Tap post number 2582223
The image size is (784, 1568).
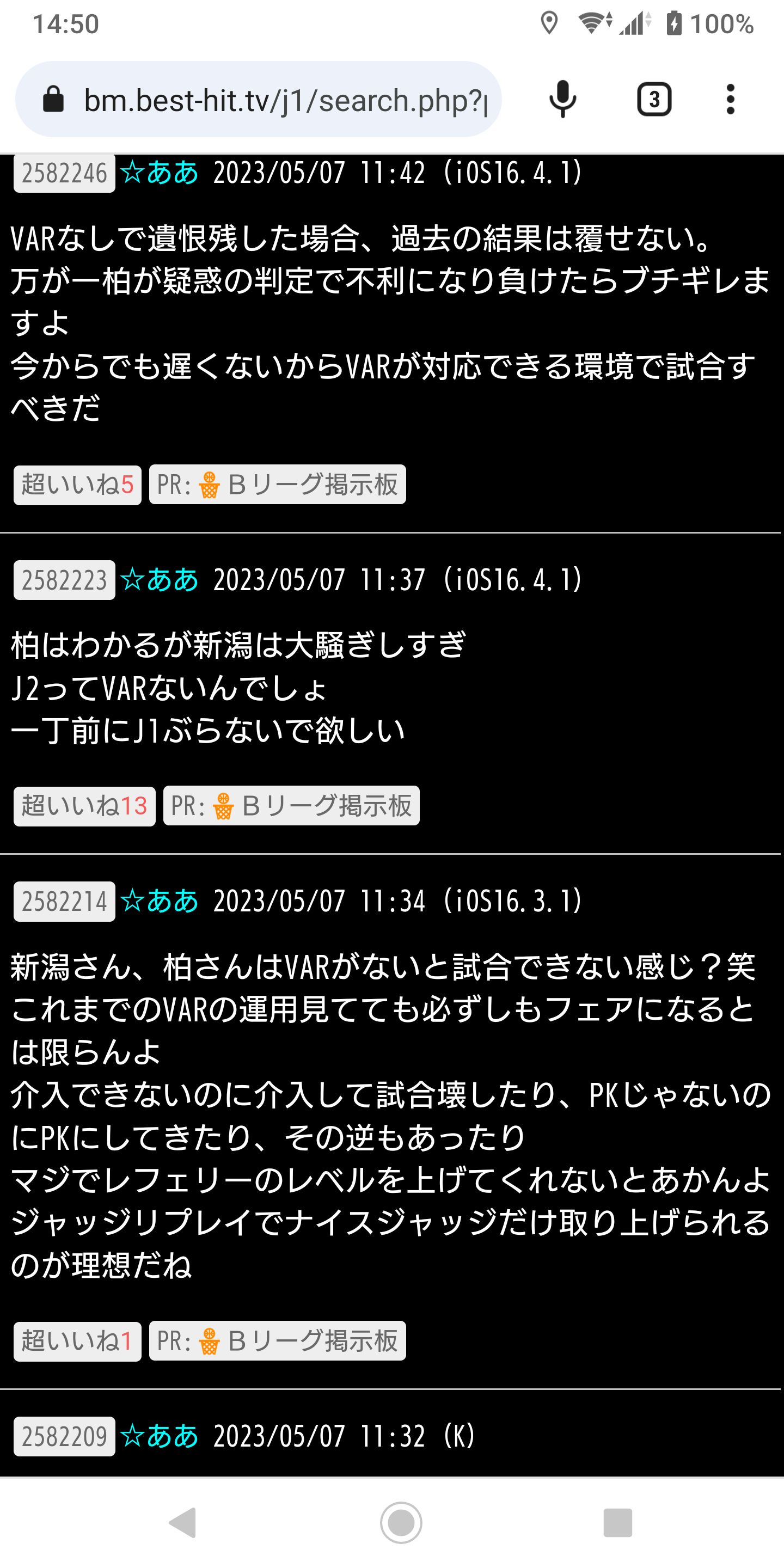[65, 580]
